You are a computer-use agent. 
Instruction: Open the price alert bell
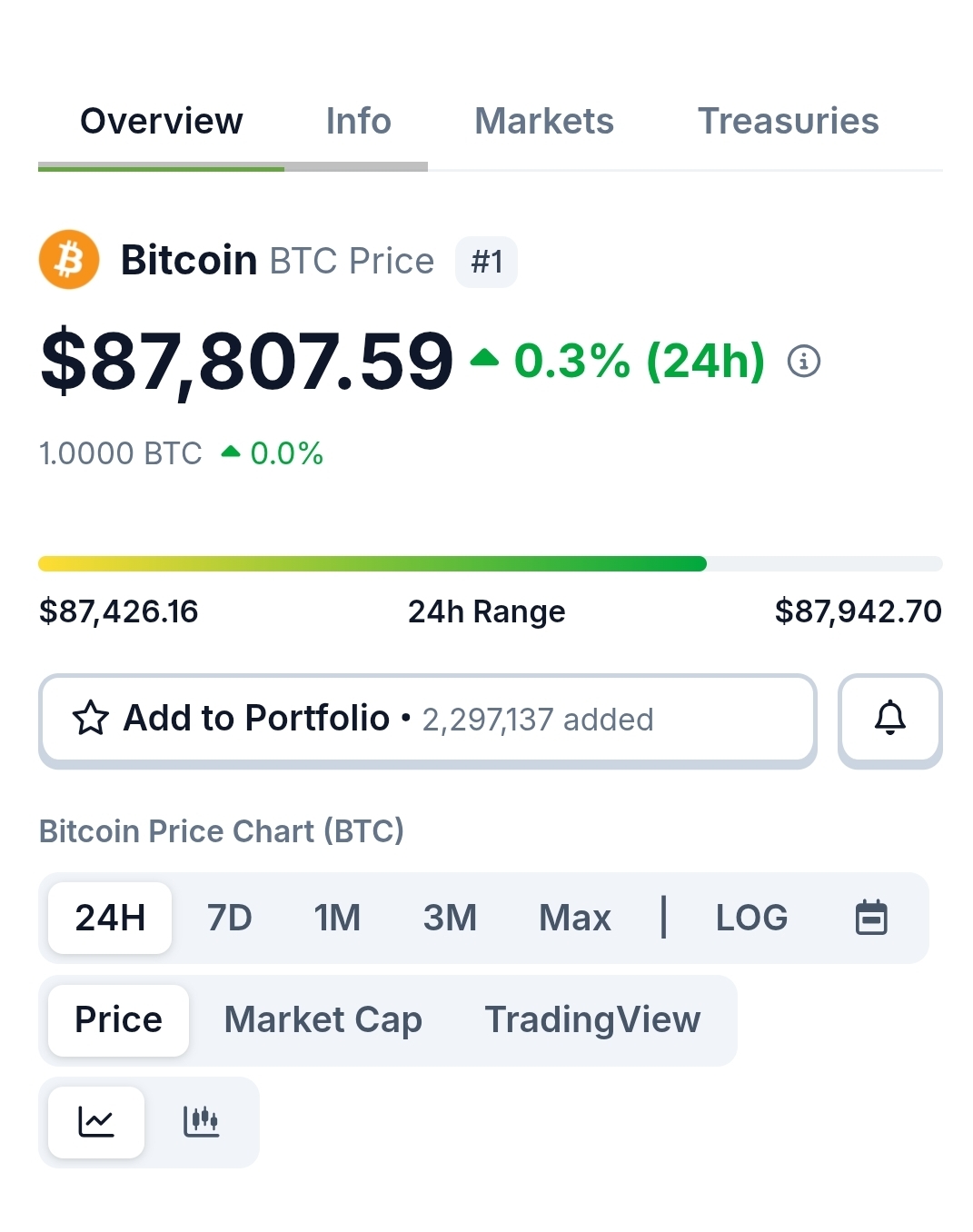(889, 719)
